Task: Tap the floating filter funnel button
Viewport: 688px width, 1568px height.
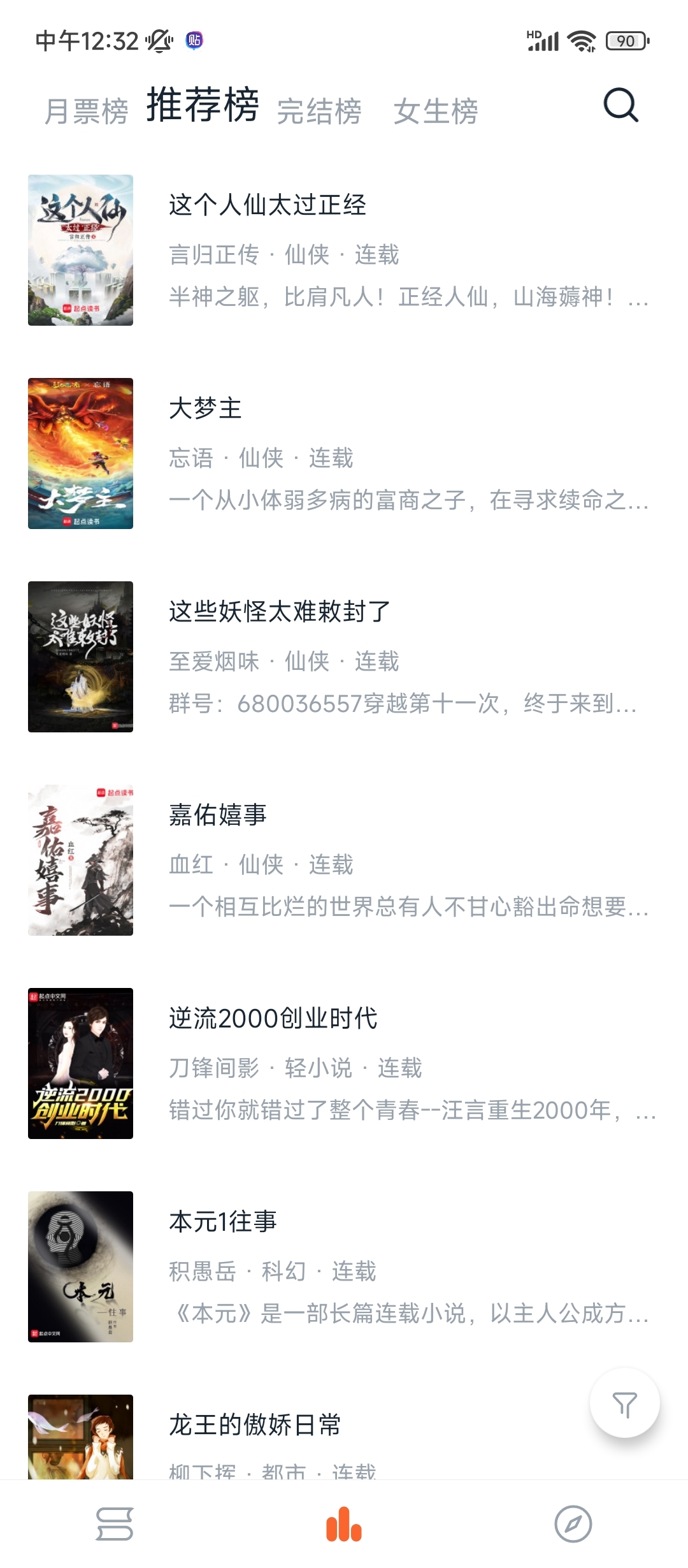Action: pos(624,1403)
